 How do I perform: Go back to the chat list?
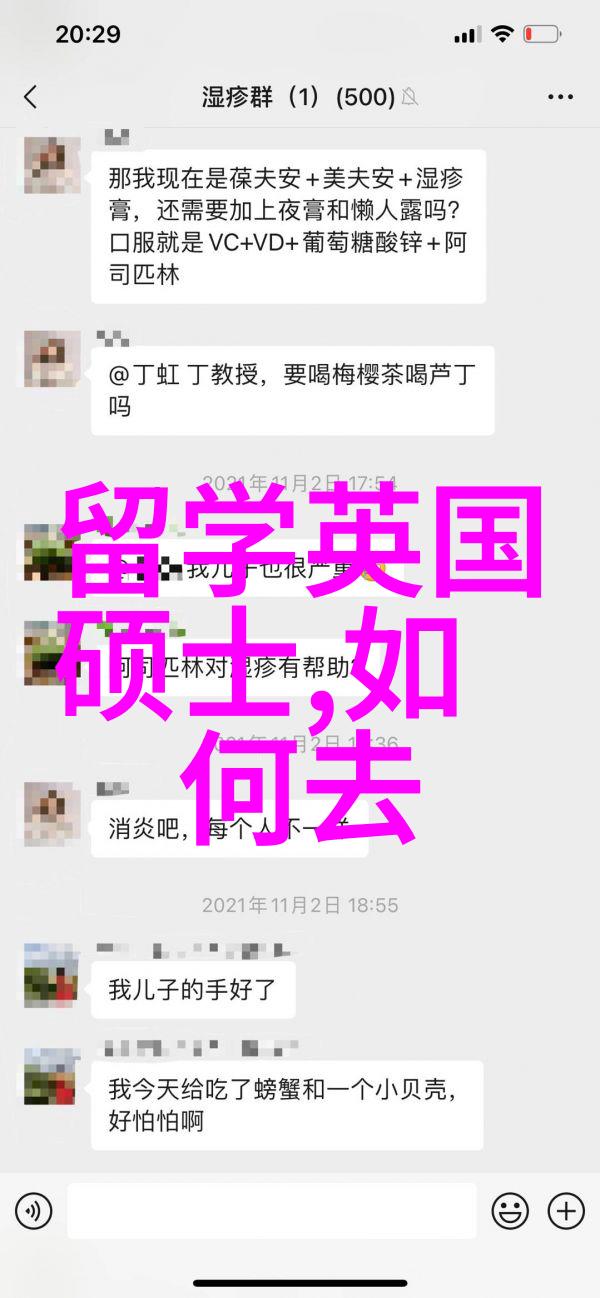click(30, 97)
